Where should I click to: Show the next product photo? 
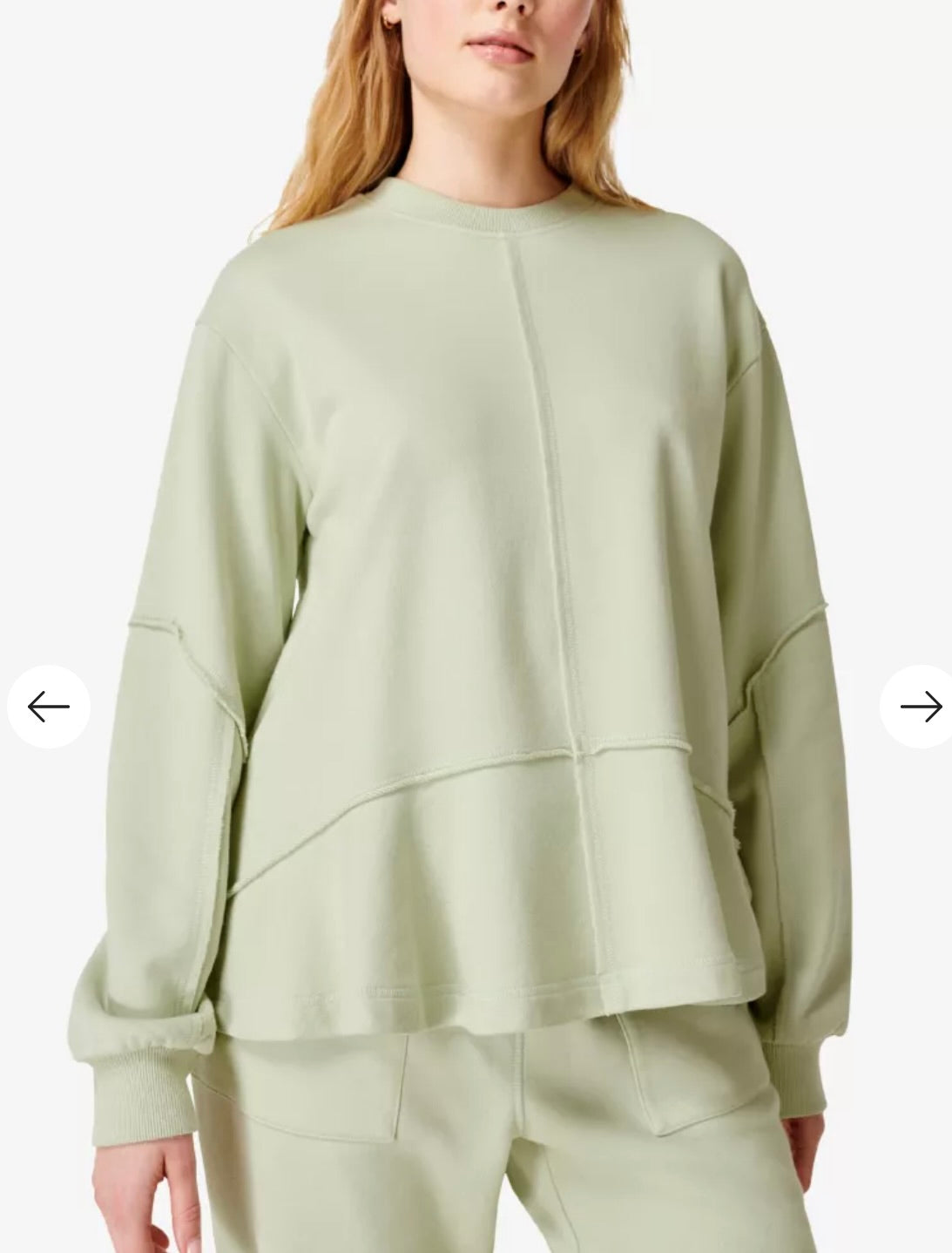point(919,707)
